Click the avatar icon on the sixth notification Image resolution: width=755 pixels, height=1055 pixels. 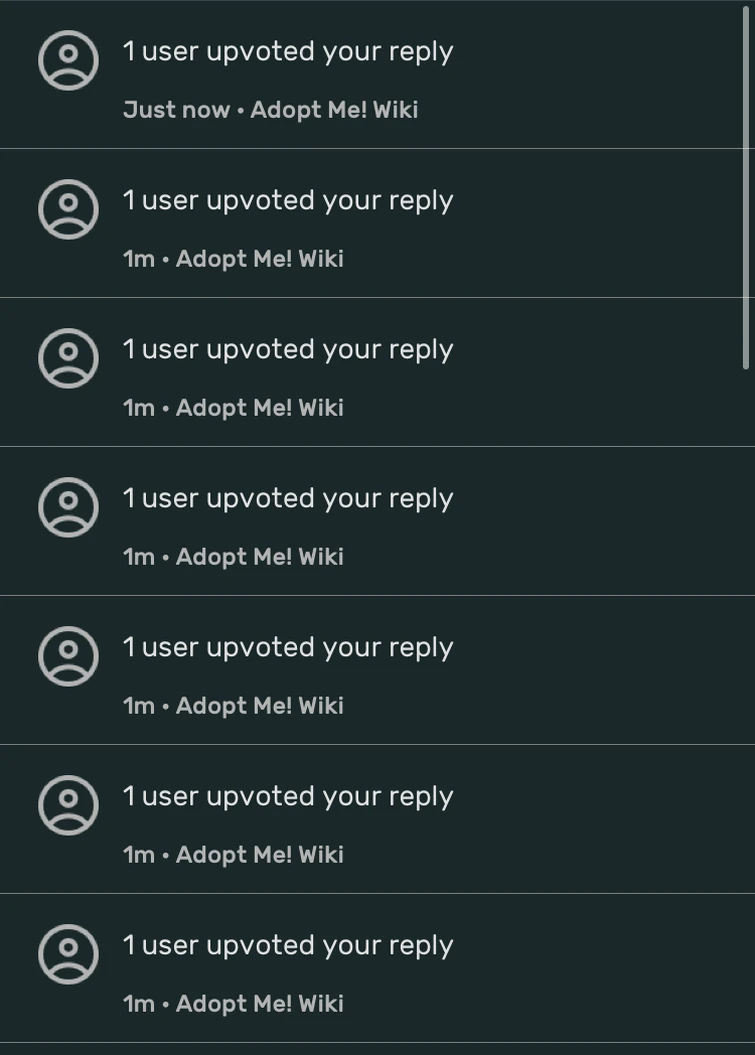pos(68,805)
